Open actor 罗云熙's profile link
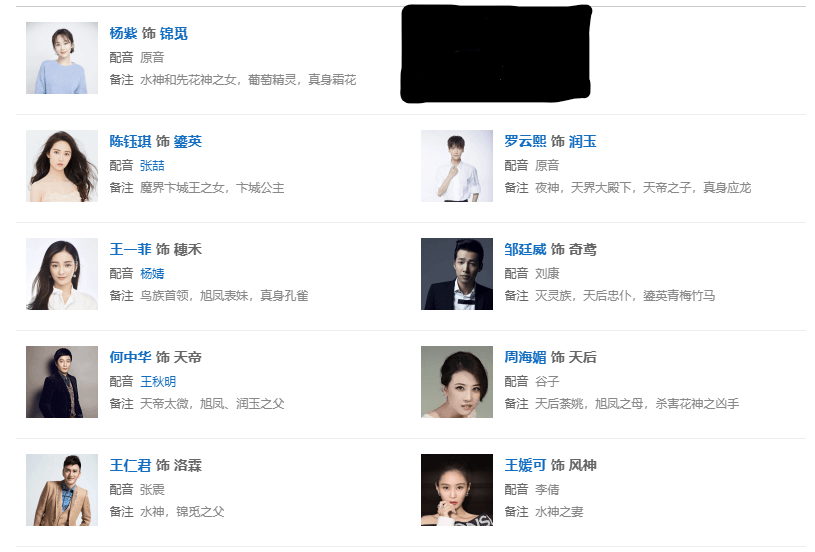 (x=525, y=141)
